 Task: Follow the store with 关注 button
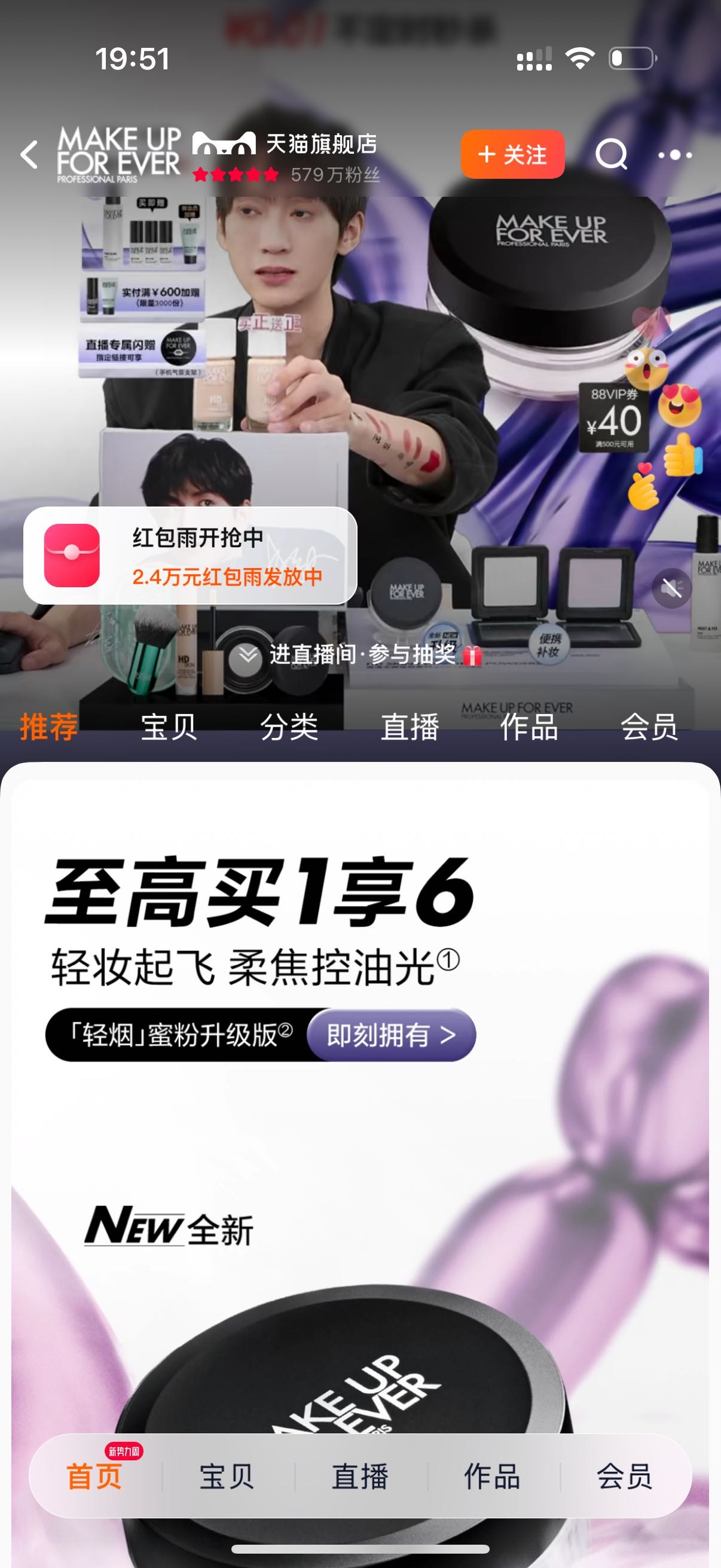(x=512, y=155)
